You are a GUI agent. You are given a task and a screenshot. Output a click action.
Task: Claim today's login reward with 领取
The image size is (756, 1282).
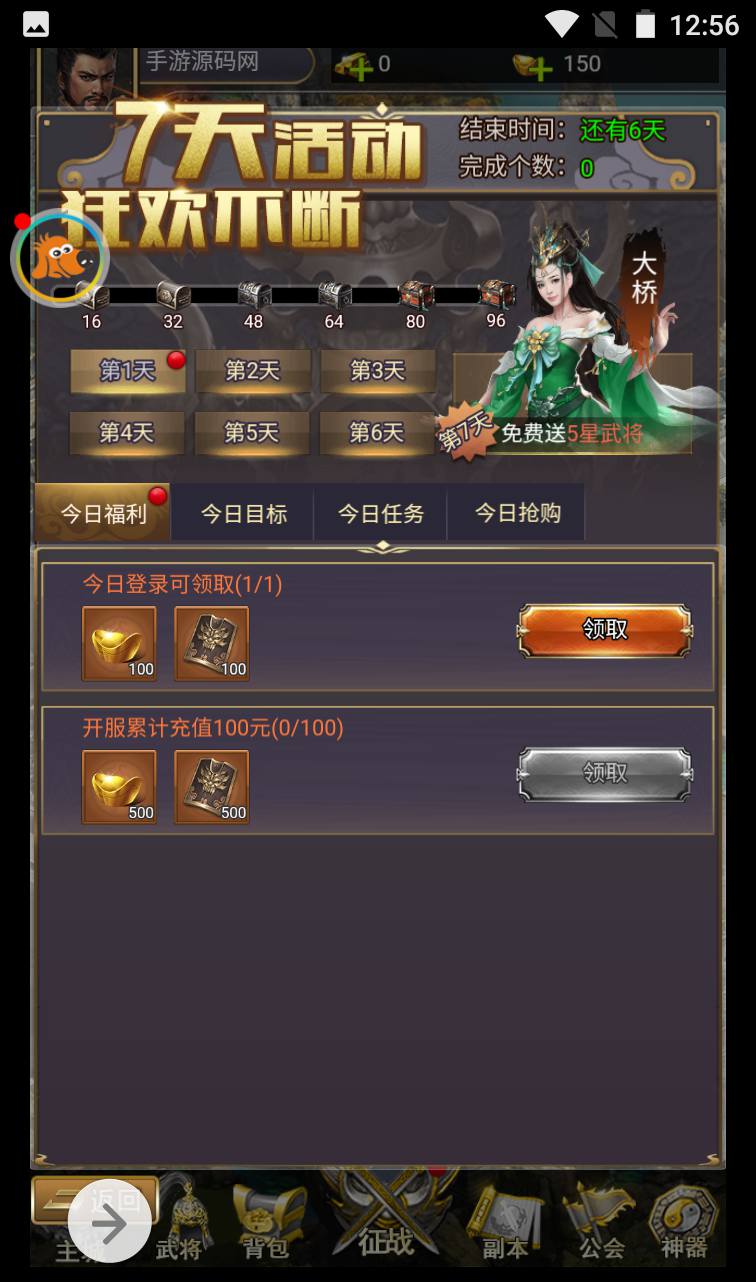pos(604,630)
